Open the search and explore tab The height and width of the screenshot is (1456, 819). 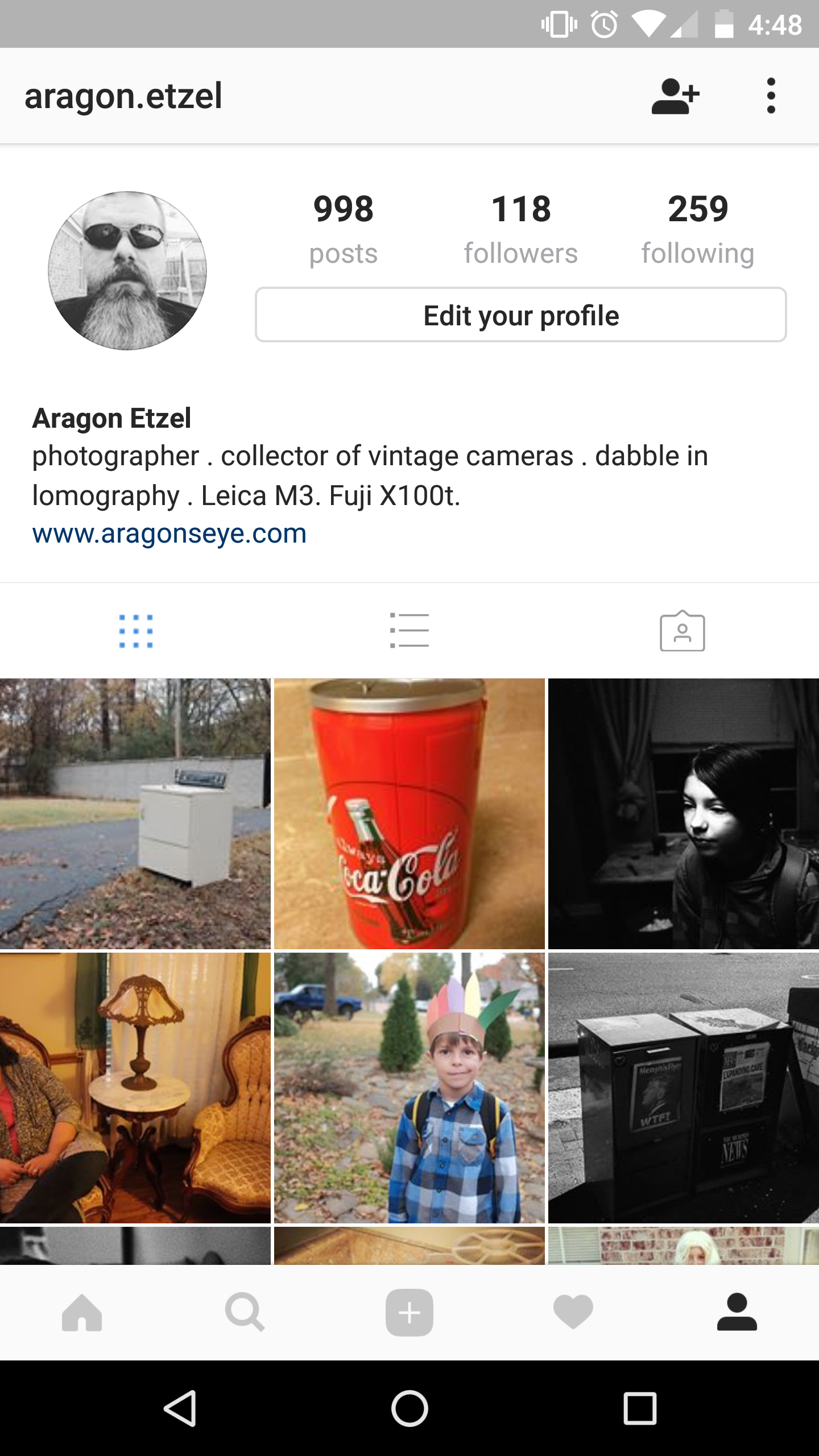(245, 1313)
